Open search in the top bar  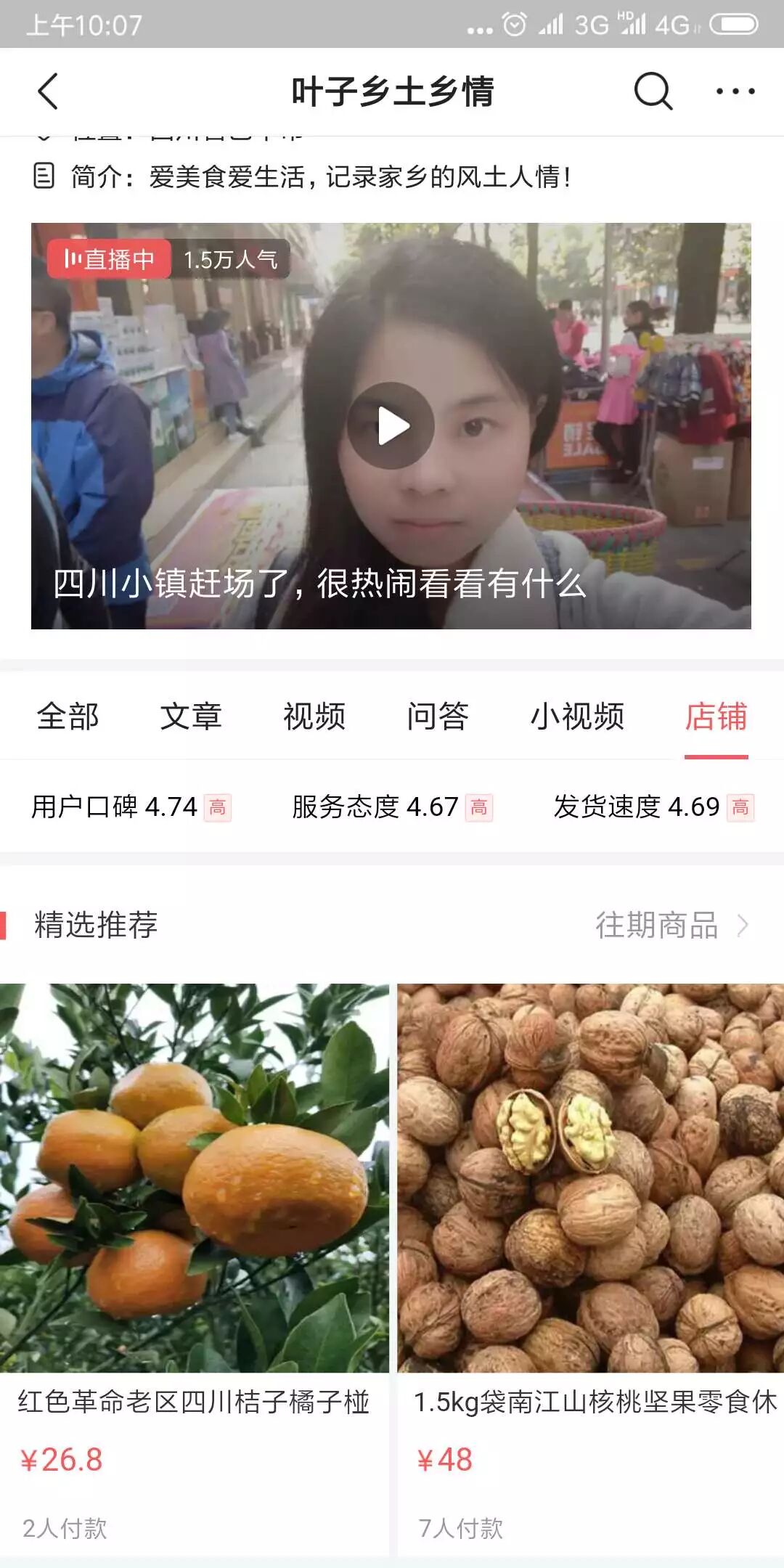coord(653,91)
